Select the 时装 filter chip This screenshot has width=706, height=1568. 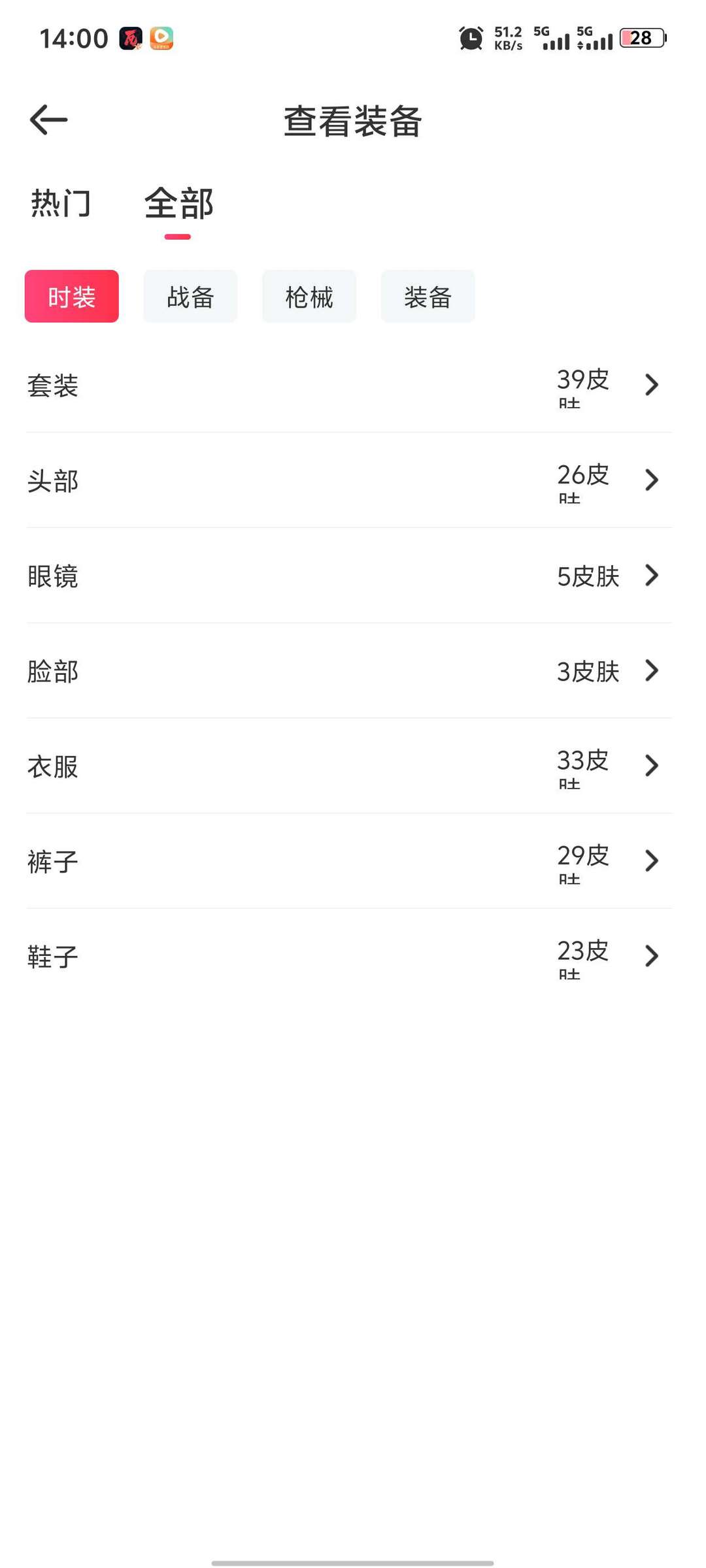[72, 297]
